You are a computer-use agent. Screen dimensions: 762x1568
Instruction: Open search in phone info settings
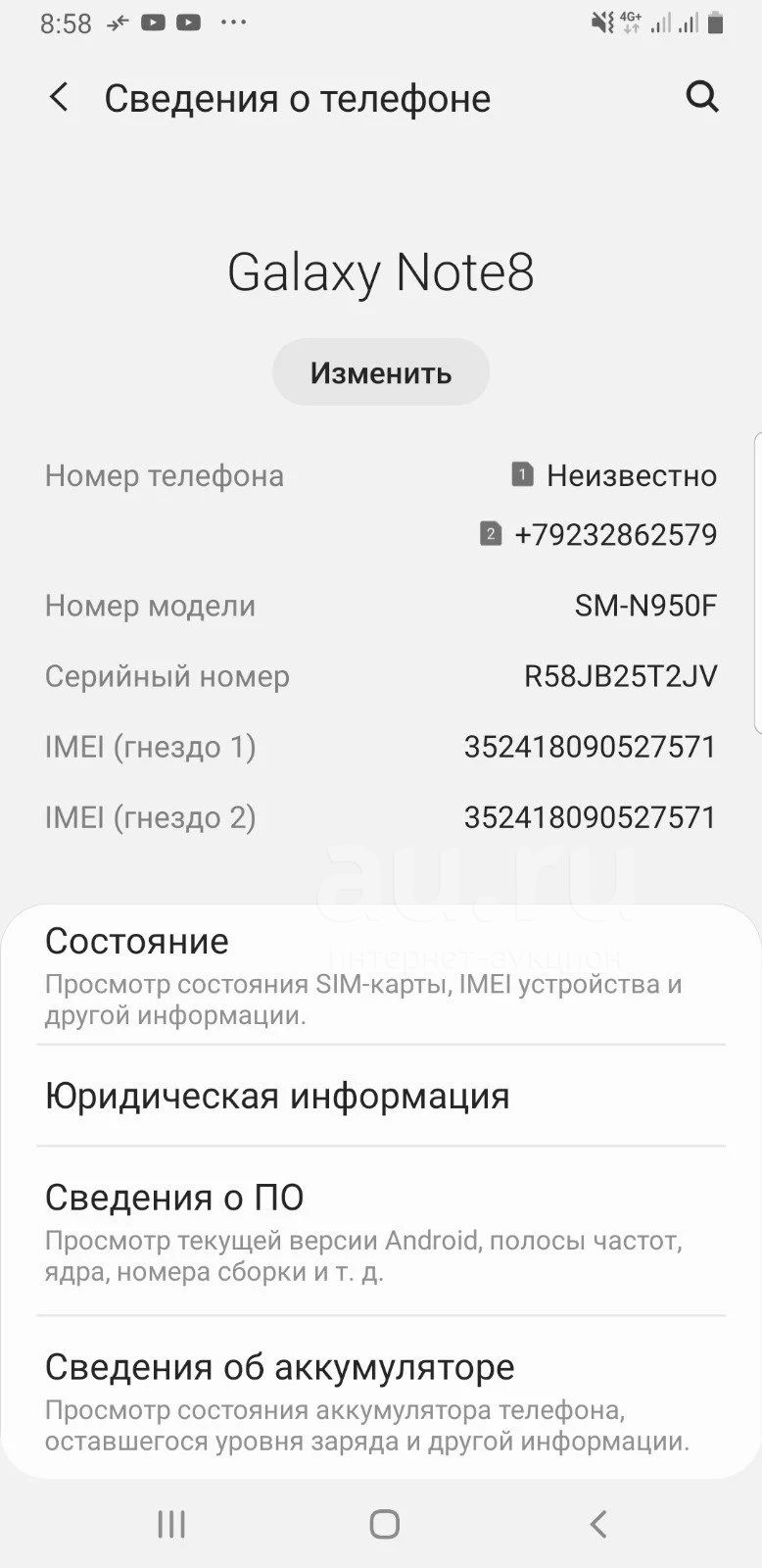[x=702, y=97]
